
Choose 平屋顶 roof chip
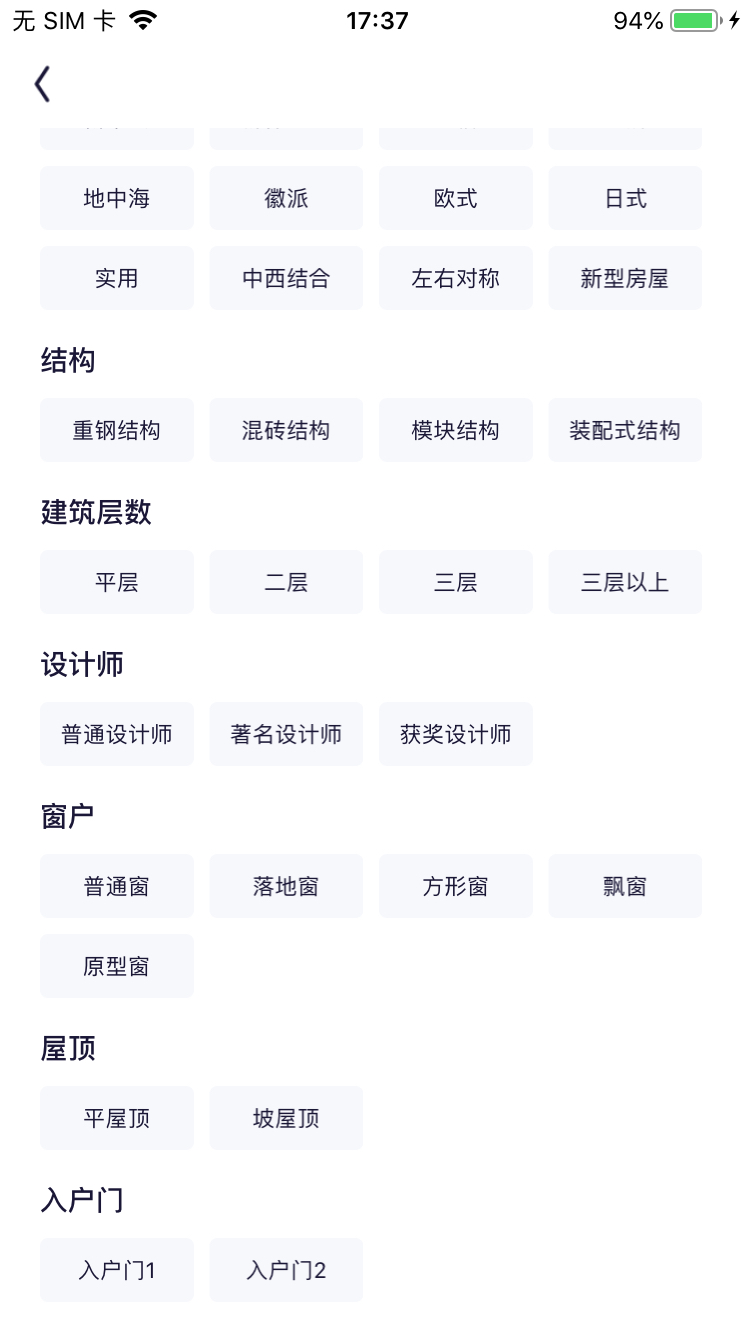coord(117,1118)
